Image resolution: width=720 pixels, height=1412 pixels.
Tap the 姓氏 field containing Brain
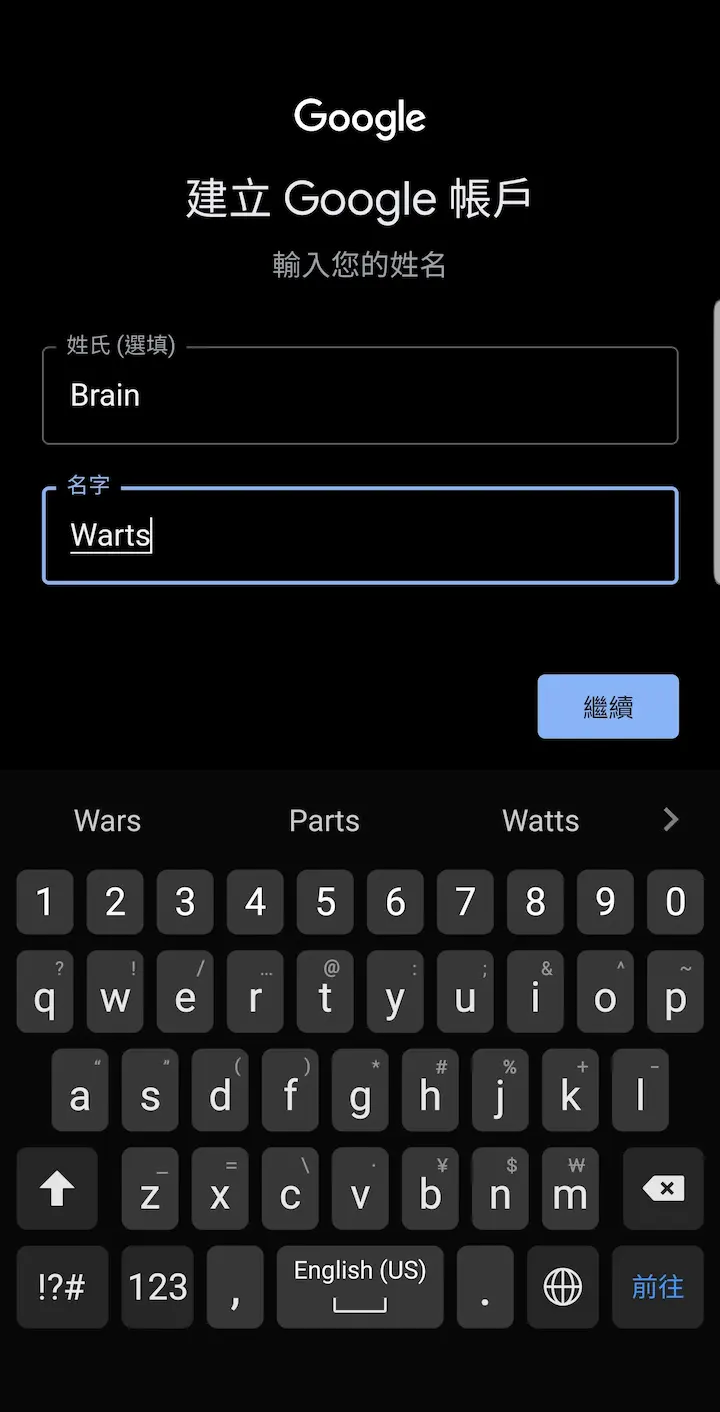[x=360, y=396]
